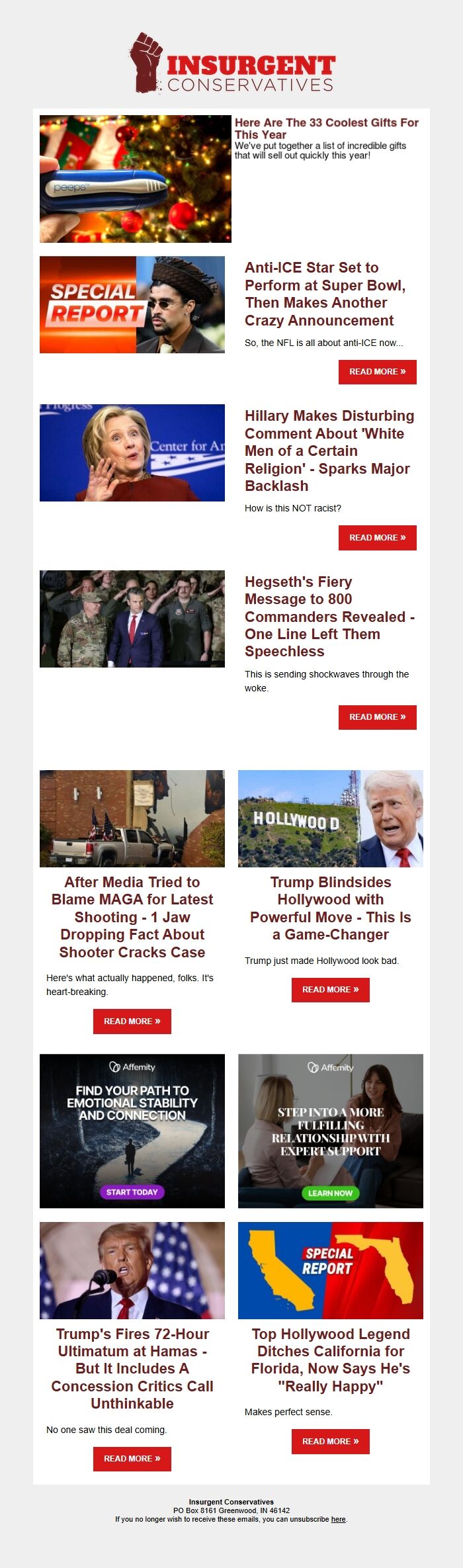Tap Read More under Hegseth's Fiery Message
463x1568 pixels.
tap(377, 717)
